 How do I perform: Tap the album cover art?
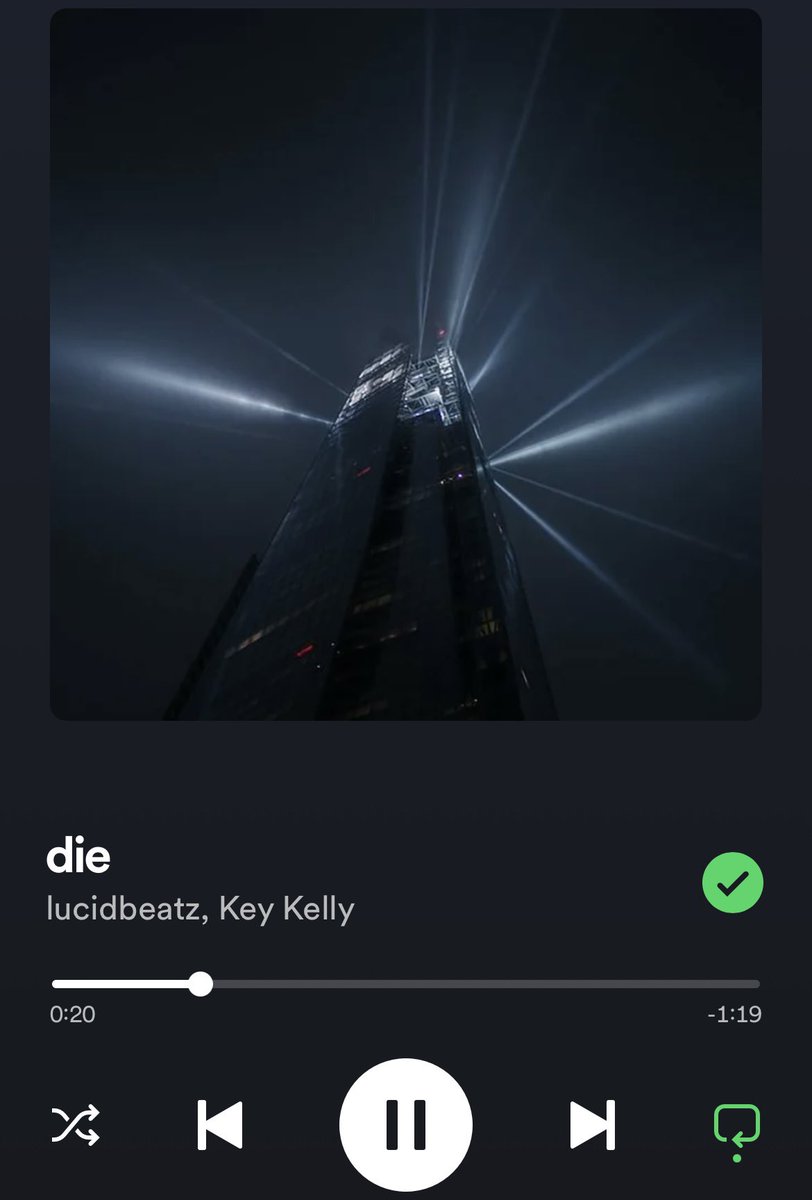[405, 365]
